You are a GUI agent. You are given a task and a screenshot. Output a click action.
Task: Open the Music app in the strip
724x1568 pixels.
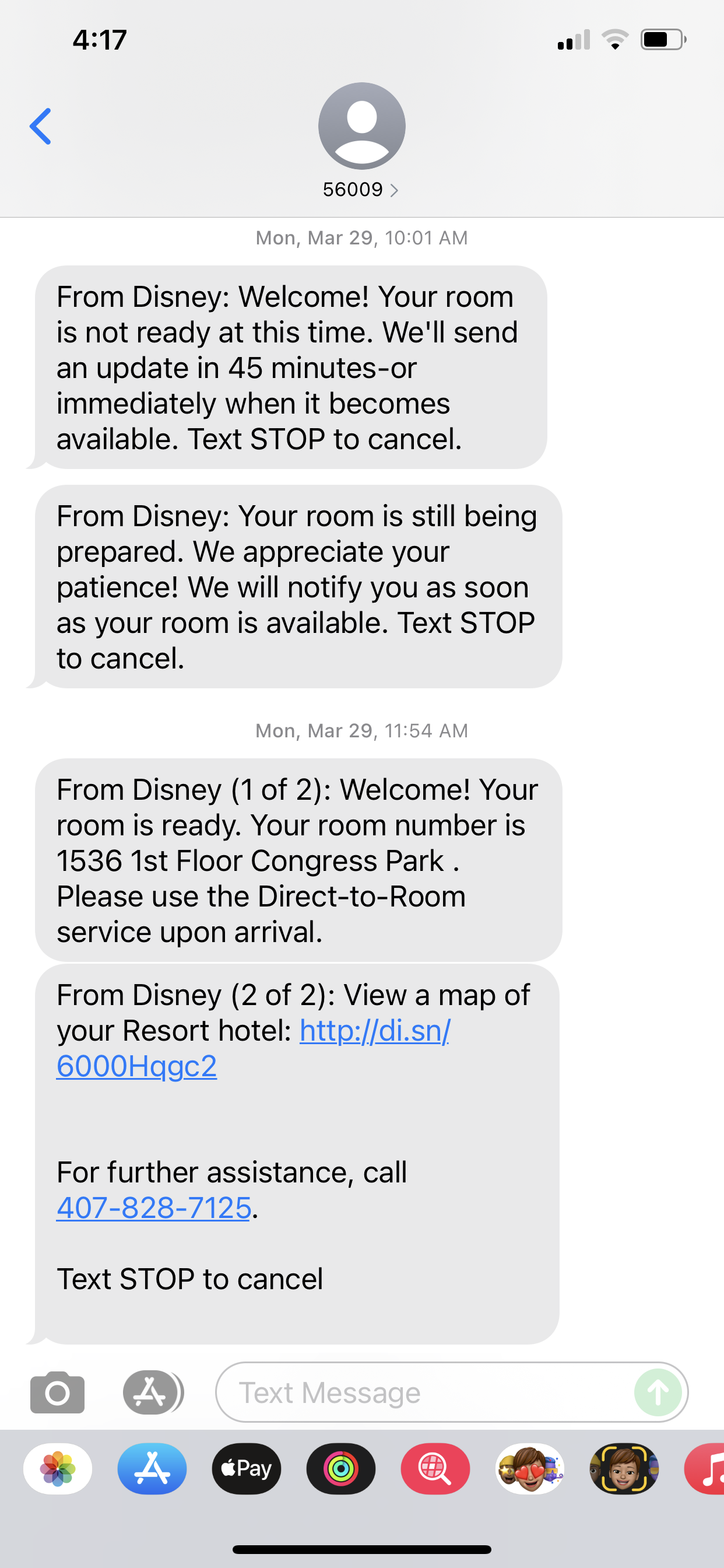pyautogui.click(x=706, y=1469)
